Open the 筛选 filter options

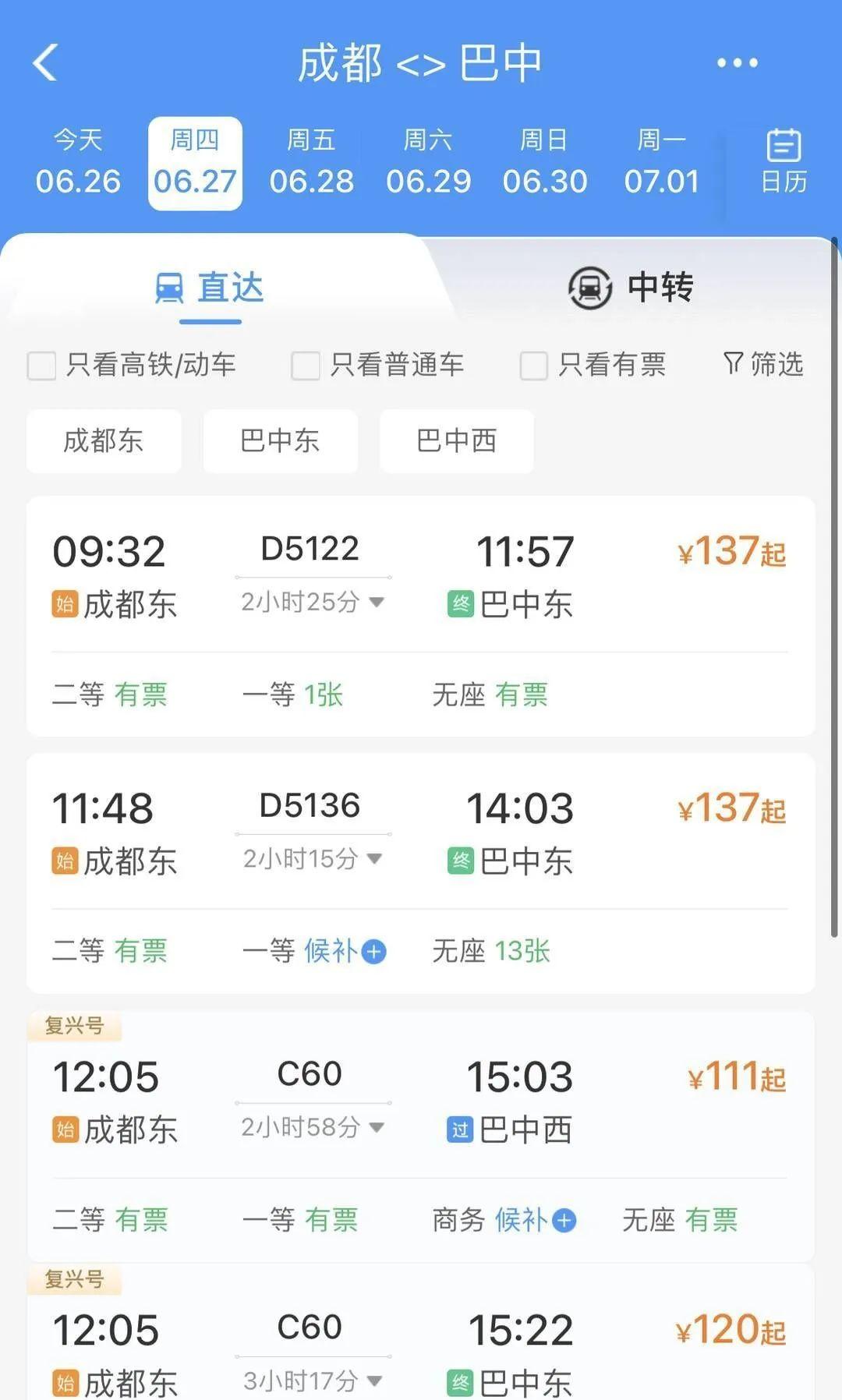click(x=762, y=365)
